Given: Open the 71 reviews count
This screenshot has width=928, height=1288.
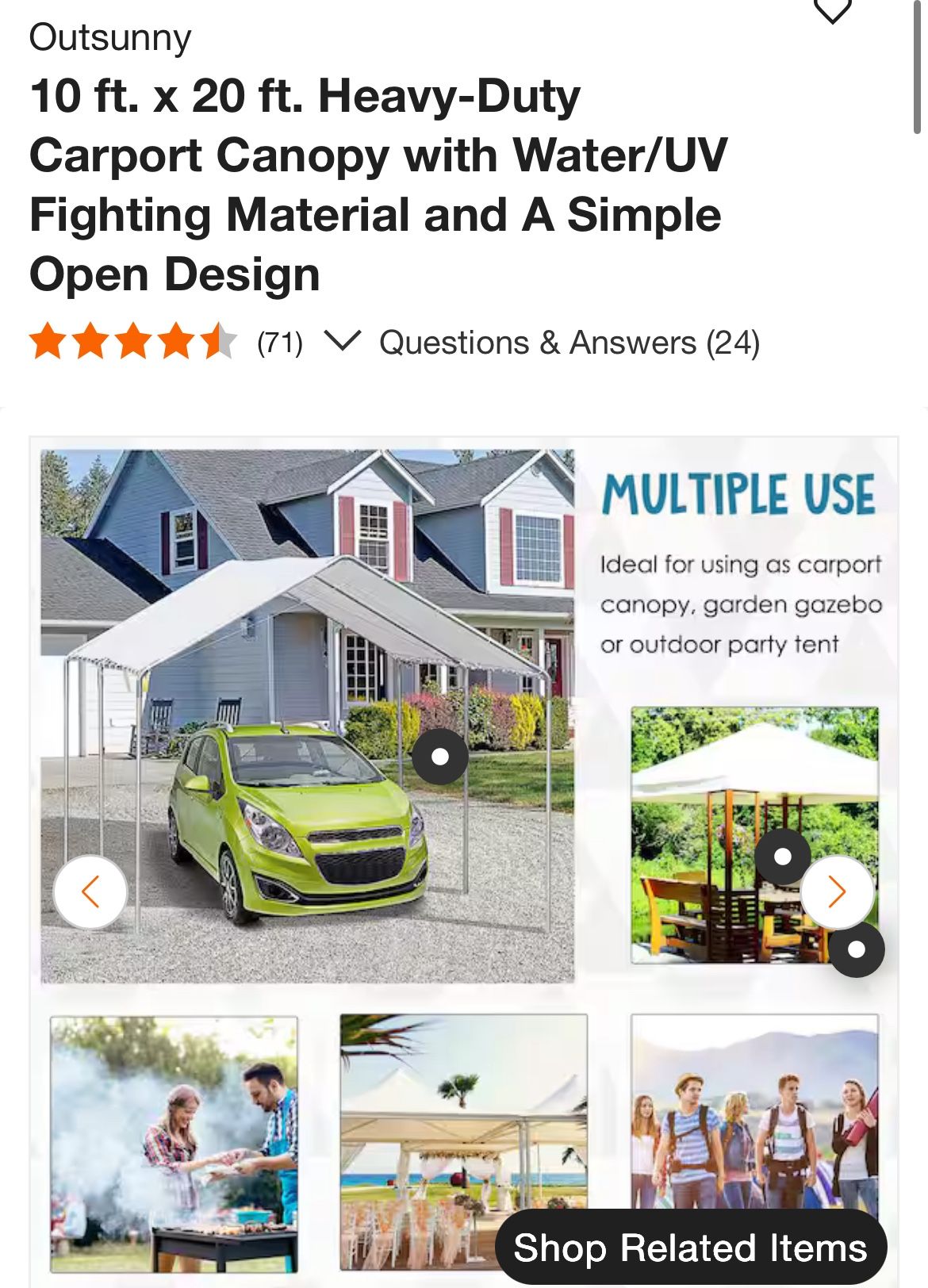Looking at the screenshot, I should (x=280, y=343).
